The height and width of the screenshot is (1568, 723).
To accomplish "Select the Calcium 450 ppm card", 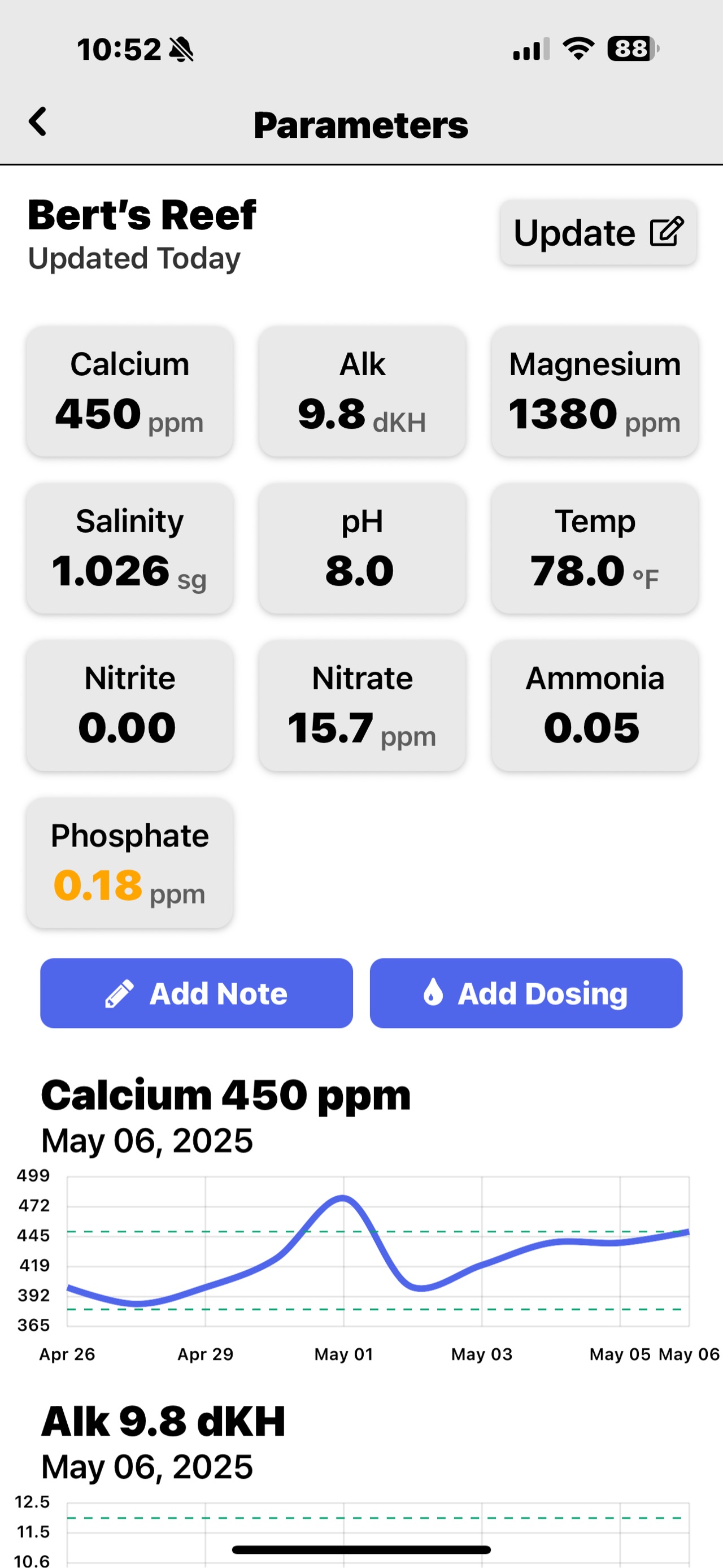I will point(129,392).
